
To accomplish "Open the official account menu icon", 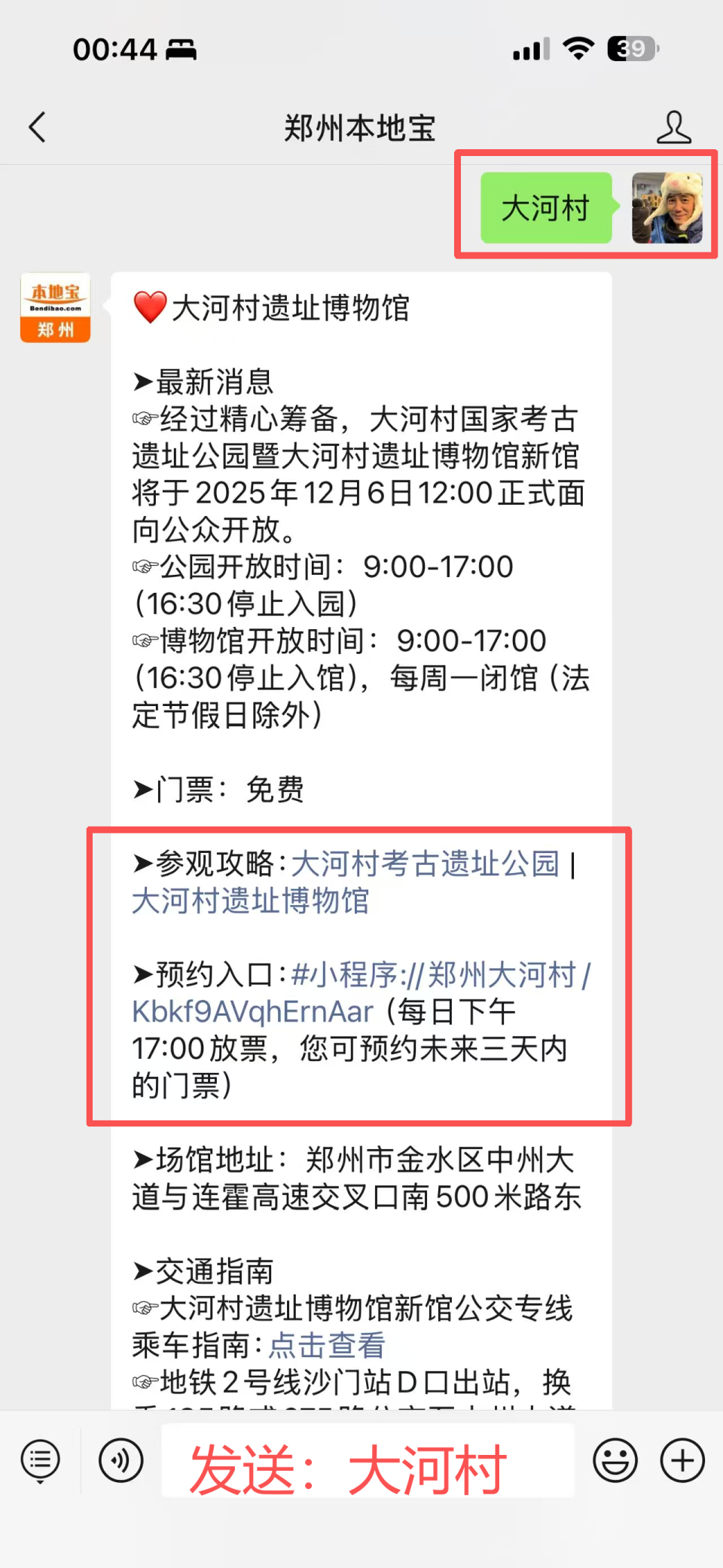I will click(x=39, y=1459).
